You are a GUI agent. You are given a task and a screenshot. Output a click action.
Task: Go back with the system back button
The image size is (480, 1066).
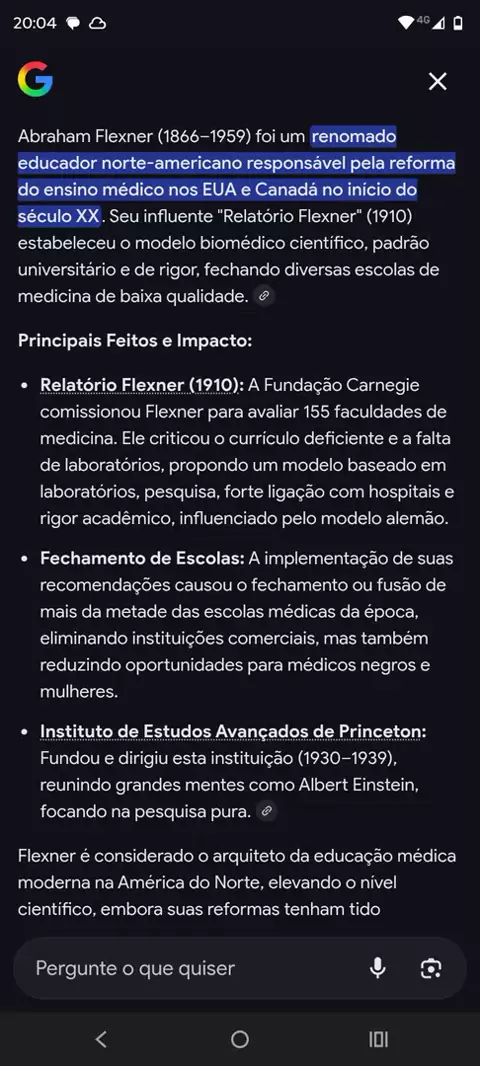101,1039
